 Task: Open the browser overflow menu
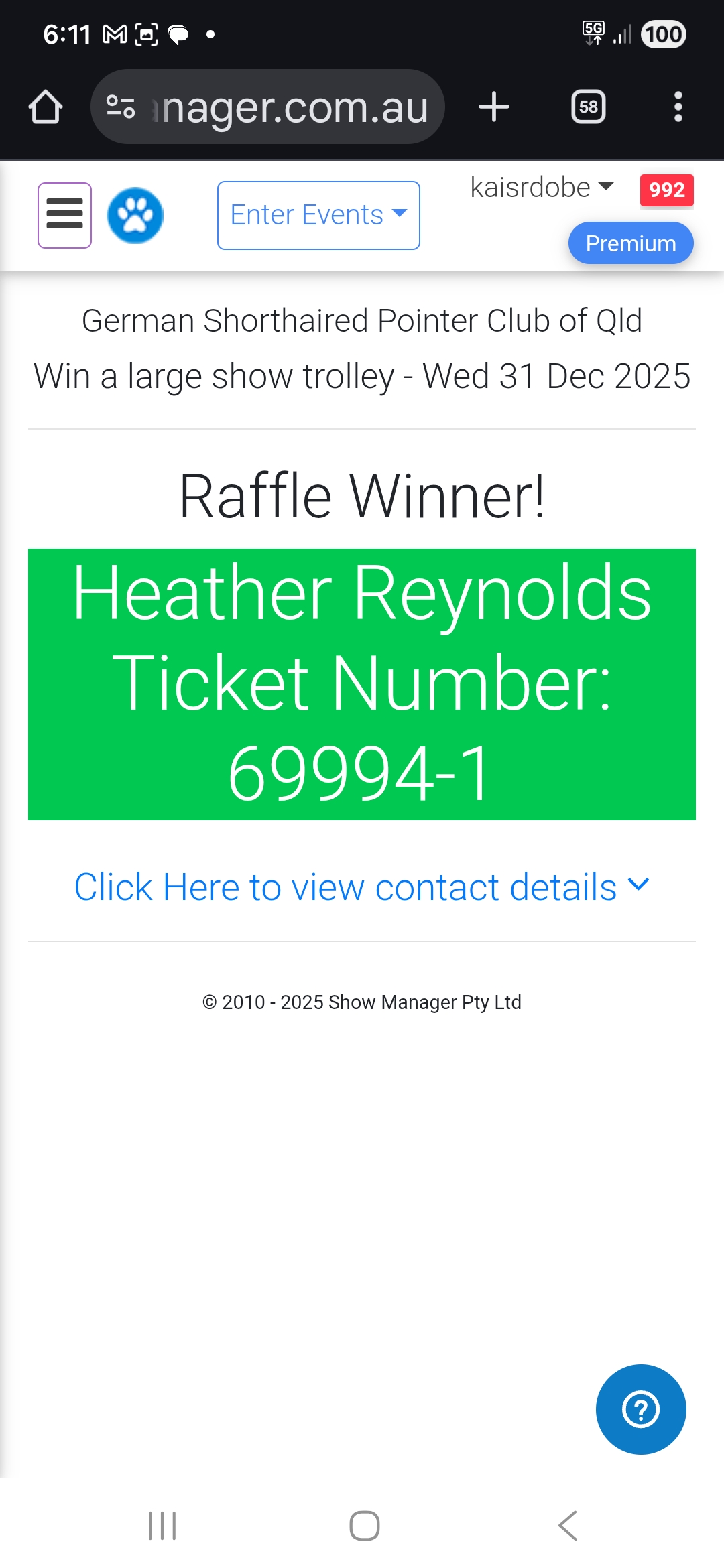click(678, 107)
